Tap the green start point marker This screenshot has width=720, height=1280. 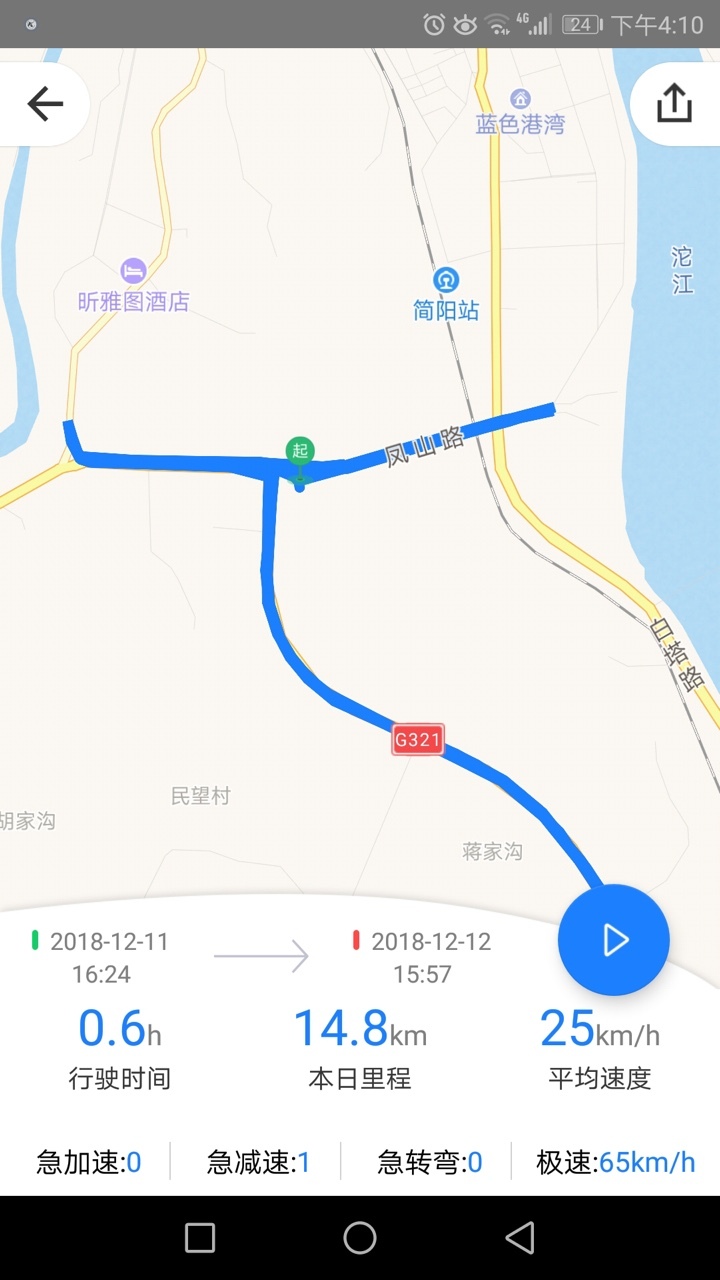[300, 451]
